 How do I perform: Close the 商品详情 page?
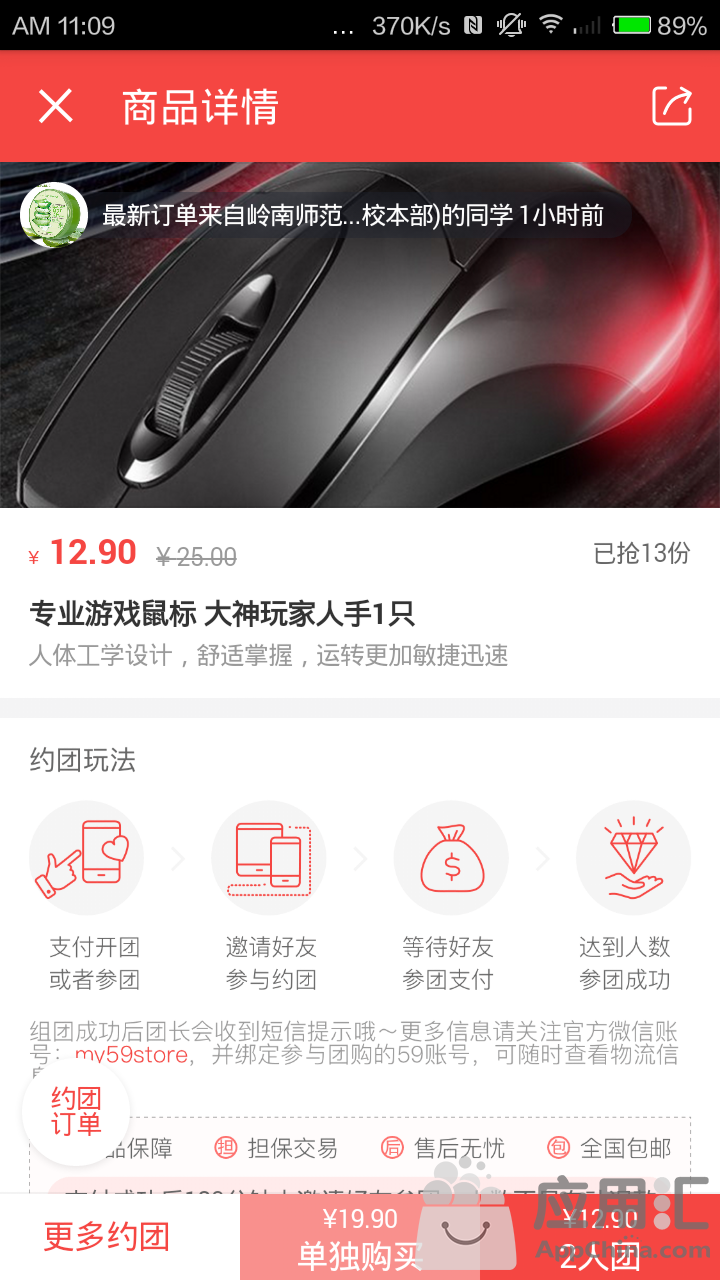coord(56,106)
